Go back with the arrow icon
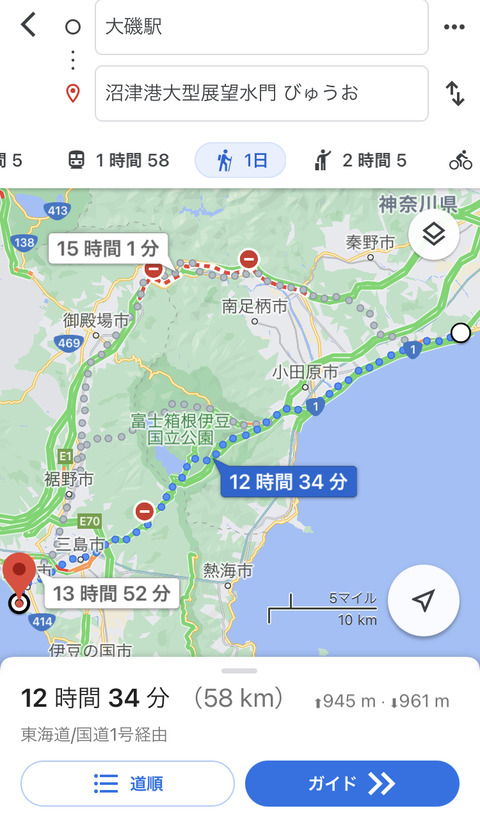Image resolution: width=480 pixels, height=822 pixels. click(x=28, y=25)
